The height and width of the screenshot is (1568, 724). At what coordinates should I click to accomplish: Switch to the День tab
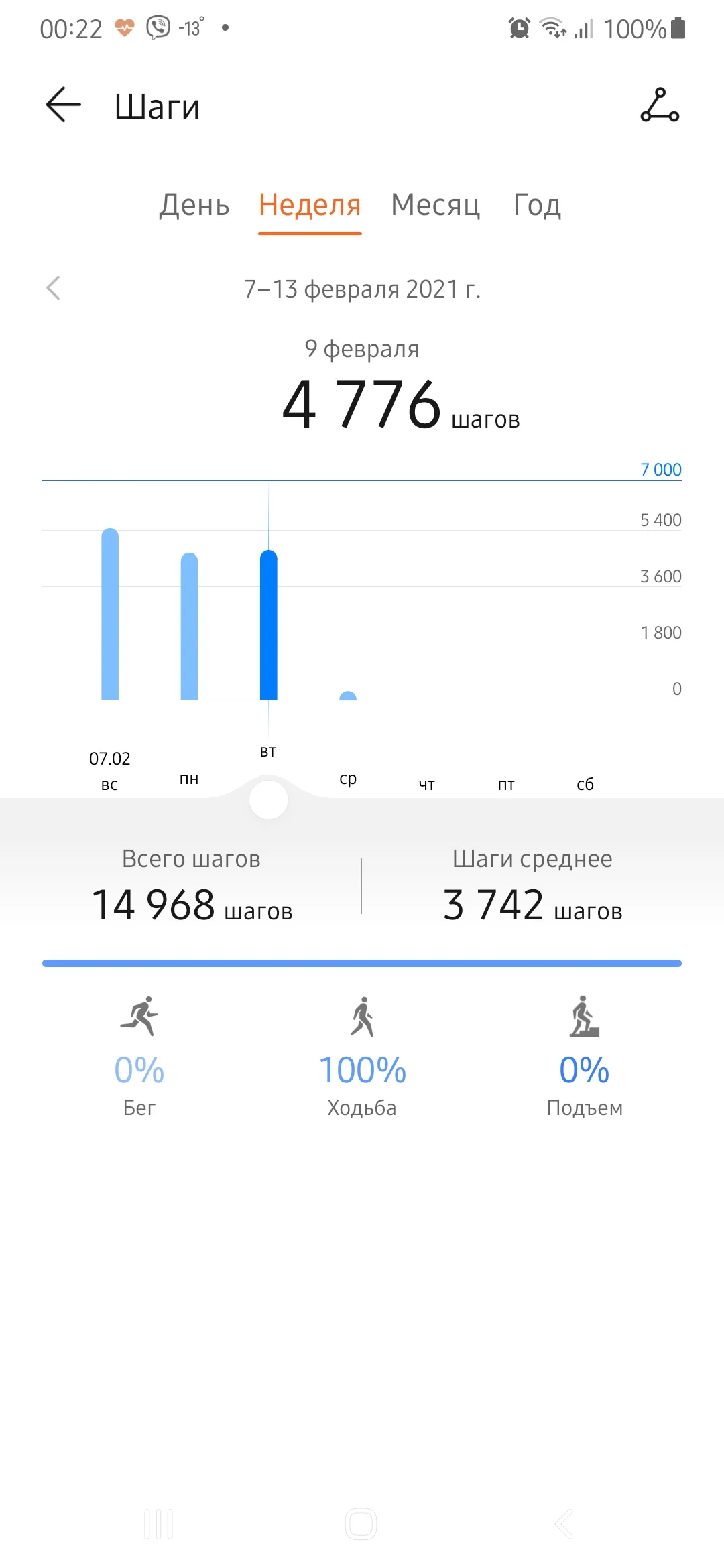point(193,206)
